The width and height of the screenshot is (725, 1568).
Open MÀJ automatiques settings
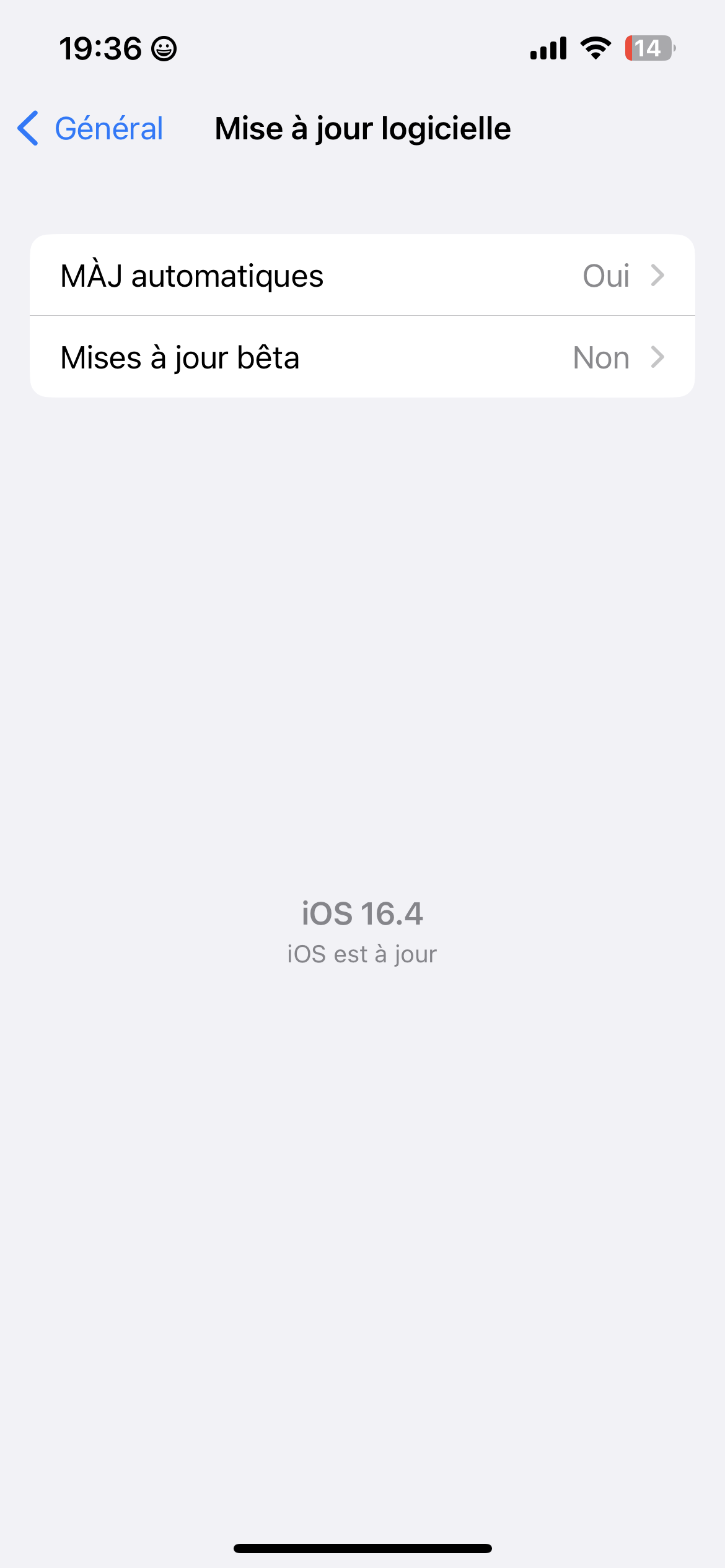[x=362, y=276]
